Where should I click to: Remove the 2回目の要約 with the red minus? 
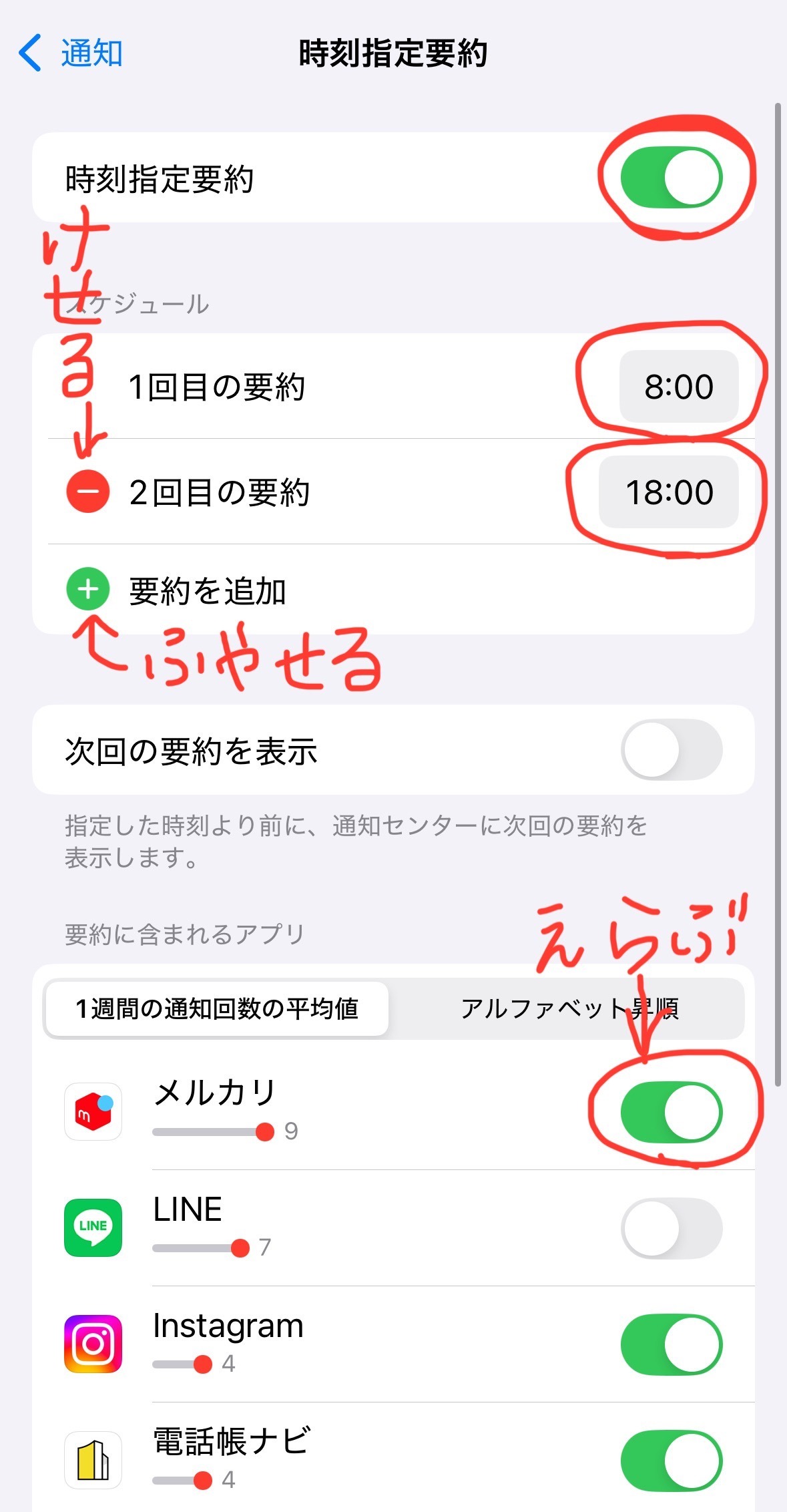pyautogui.click(x=87, y=492)
